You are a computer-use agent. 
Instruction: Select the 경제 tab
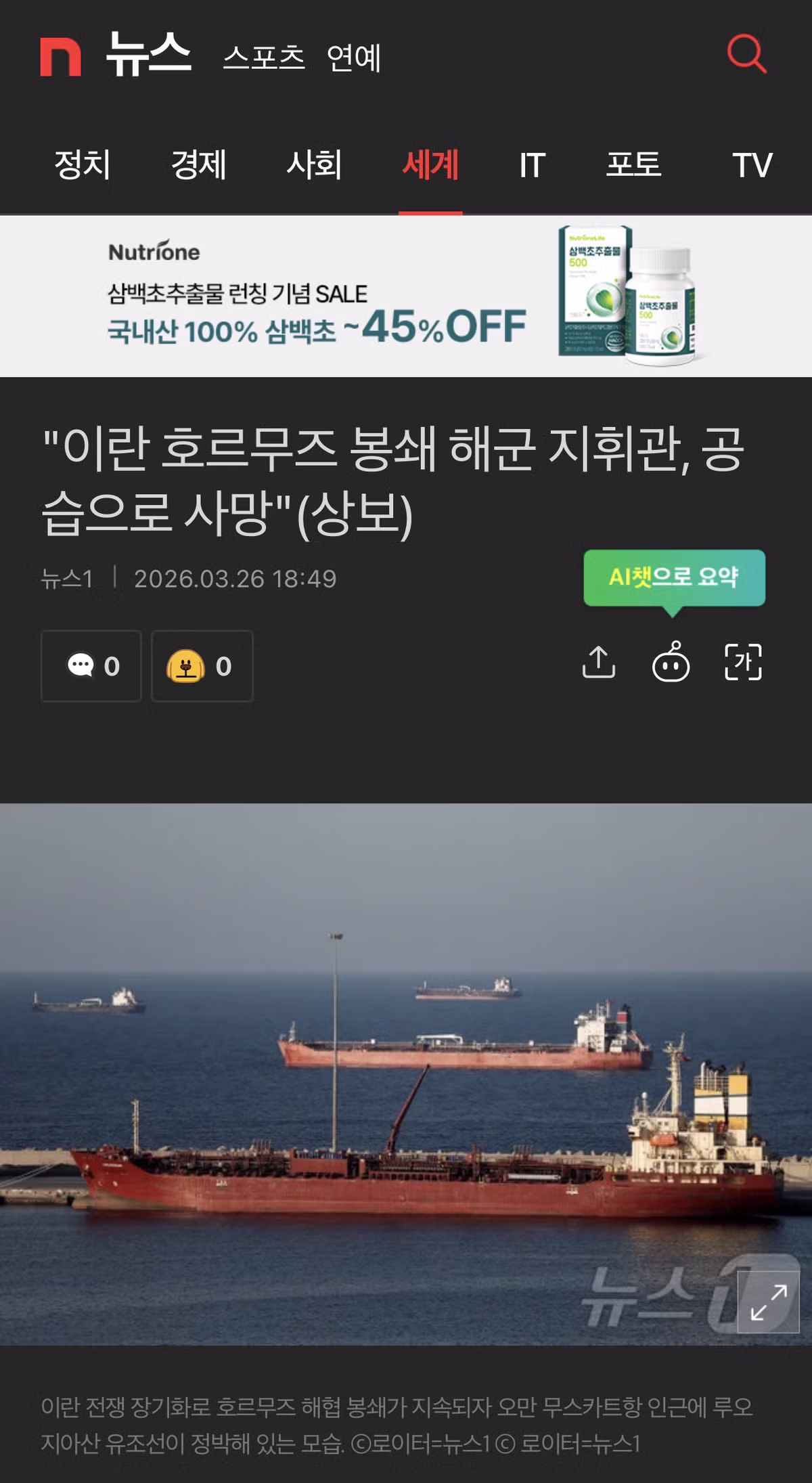(198, 164)
